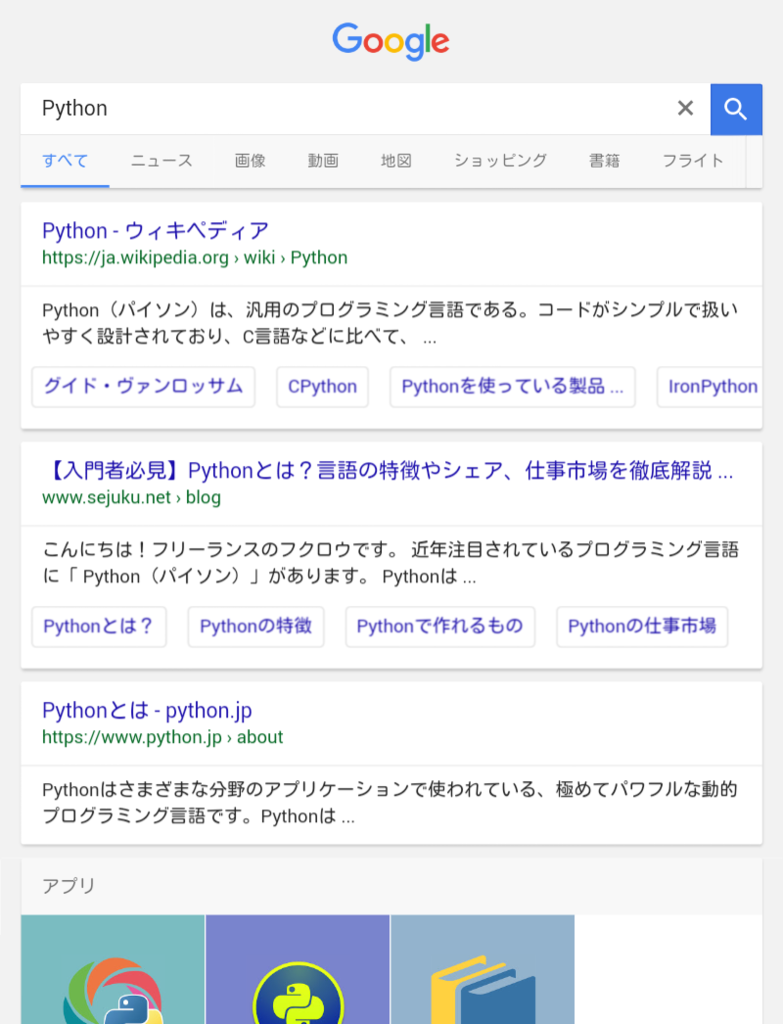Open the 画像 search tab
783x1024 pixels.
250,160
